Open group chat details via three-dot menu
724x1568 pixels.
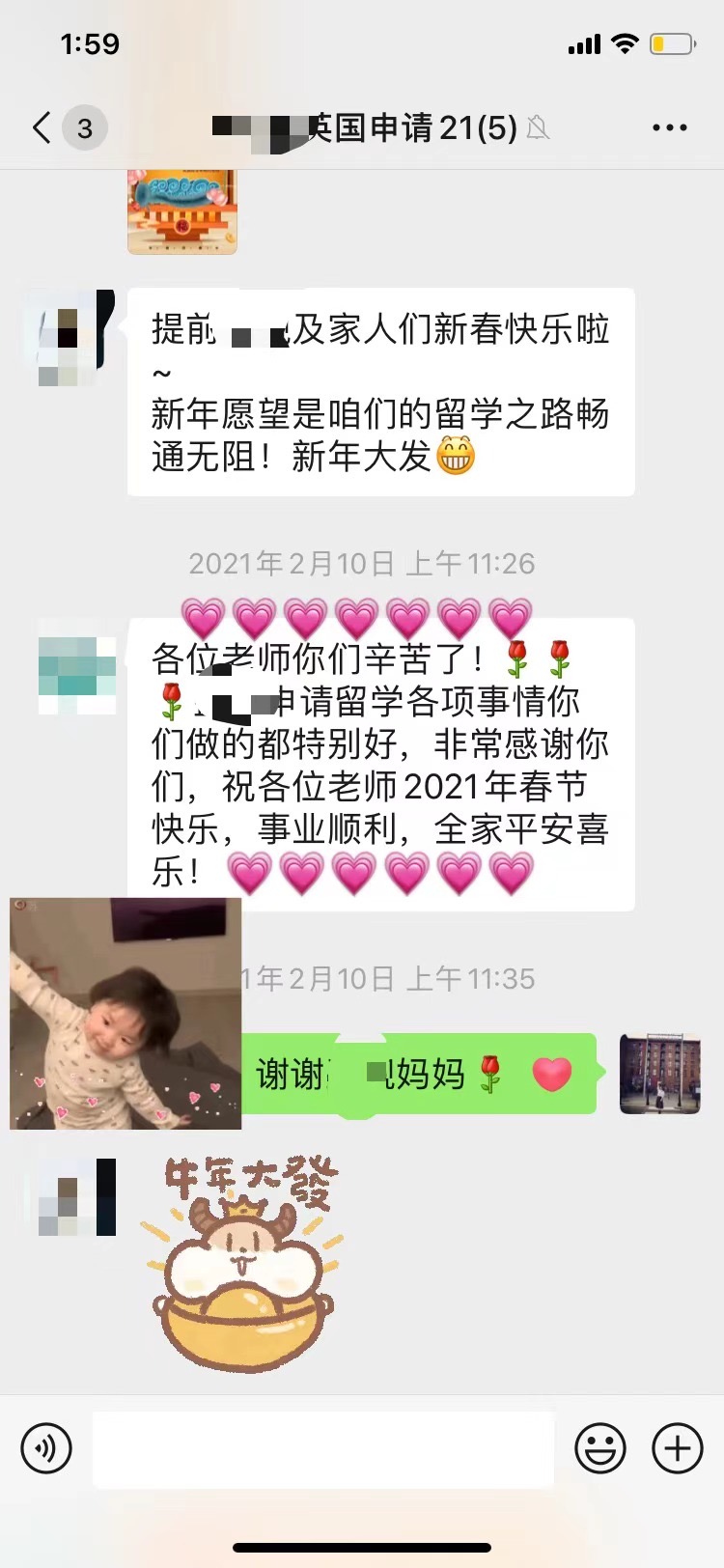[669, 127]
